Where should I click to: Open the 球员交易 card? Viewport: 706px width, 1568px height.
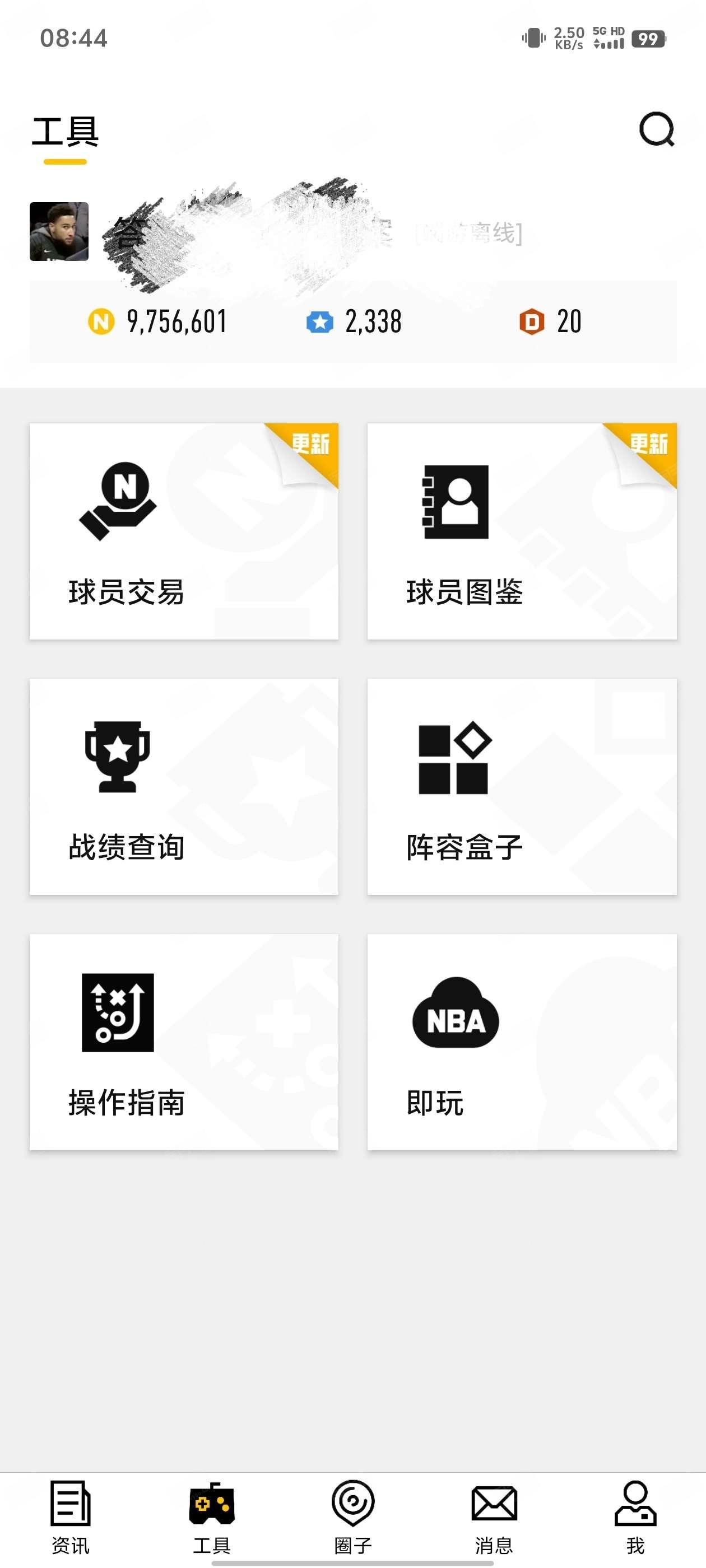[x=184, y=531]
